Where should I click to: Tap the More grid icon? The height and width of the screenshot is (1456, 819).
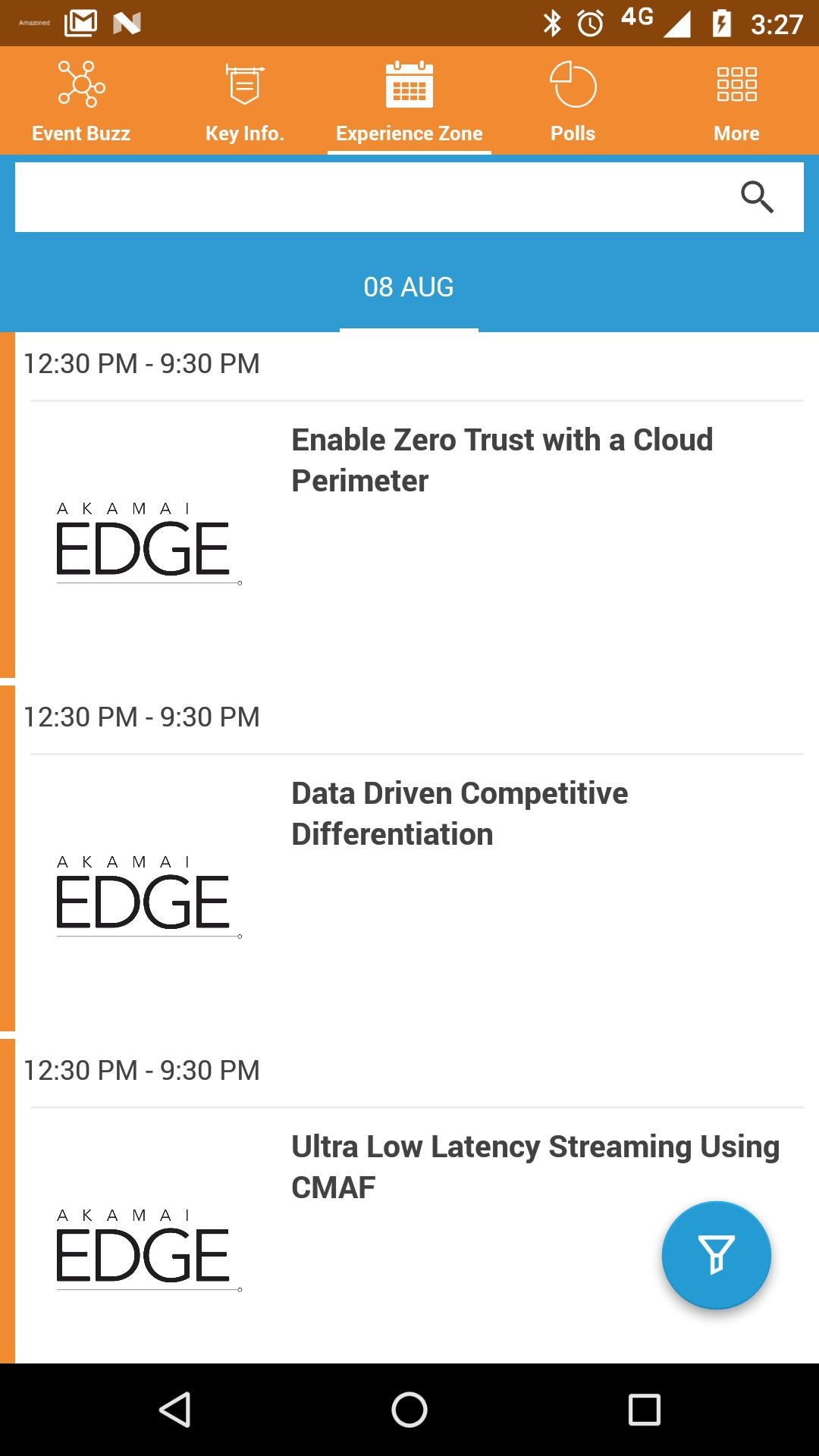736,86
